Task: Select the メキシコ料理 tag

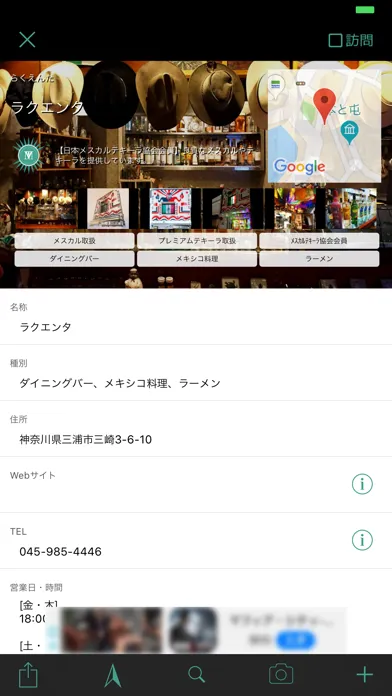Action: [197, 259]
